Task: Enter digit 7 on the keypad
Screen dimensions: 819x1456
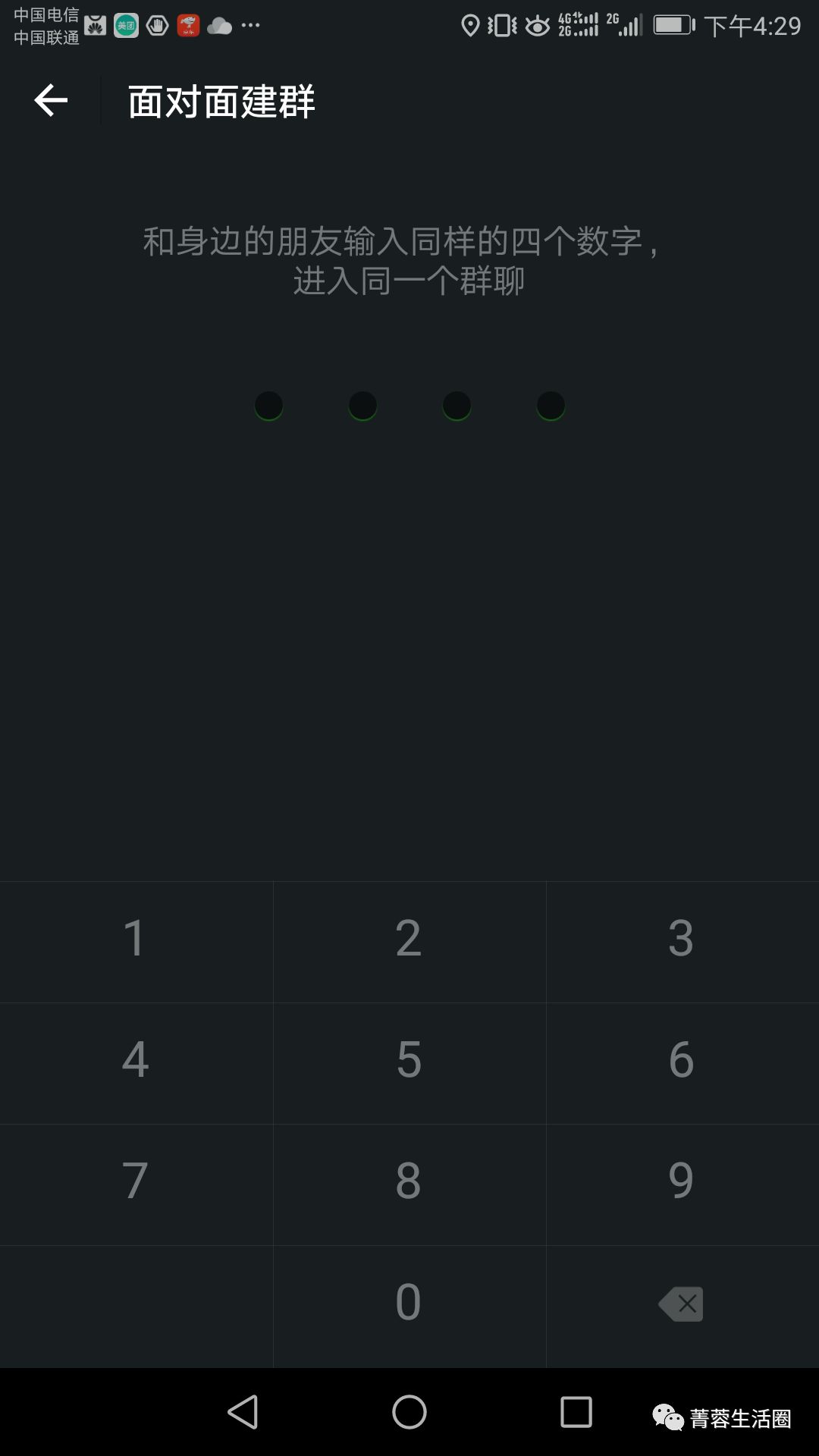Action: point(135,1181)
